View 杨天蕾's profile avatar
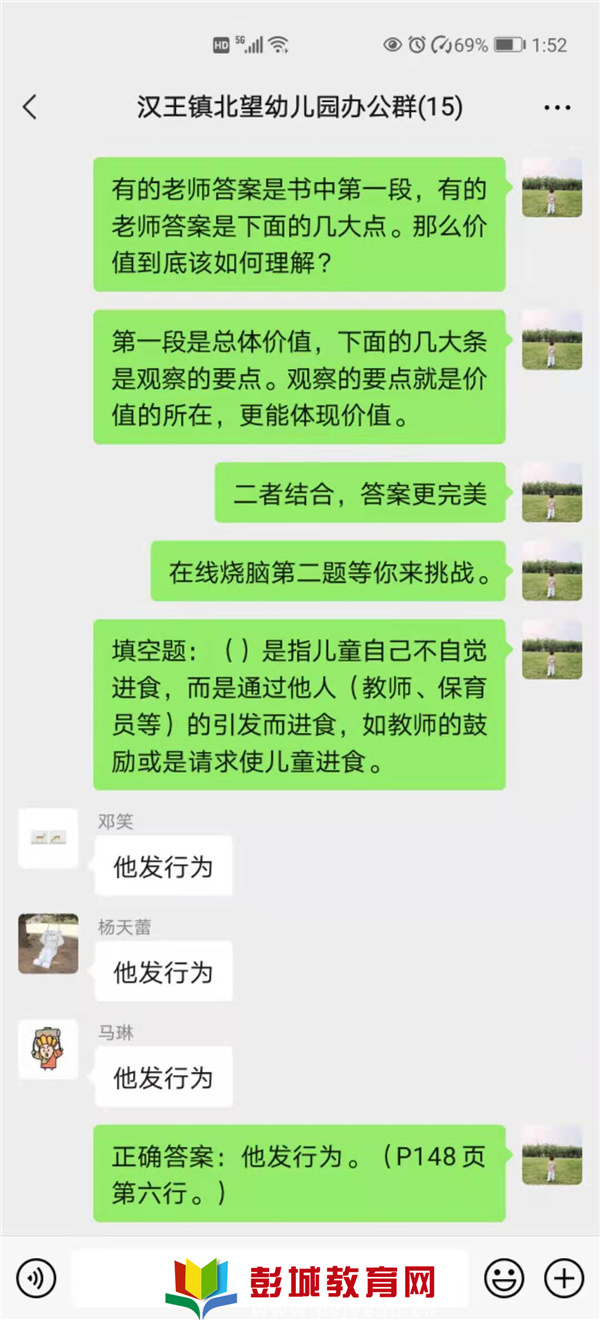Image resolution: width=600 pixels, height=1320 pixels. tap(48, 943)
